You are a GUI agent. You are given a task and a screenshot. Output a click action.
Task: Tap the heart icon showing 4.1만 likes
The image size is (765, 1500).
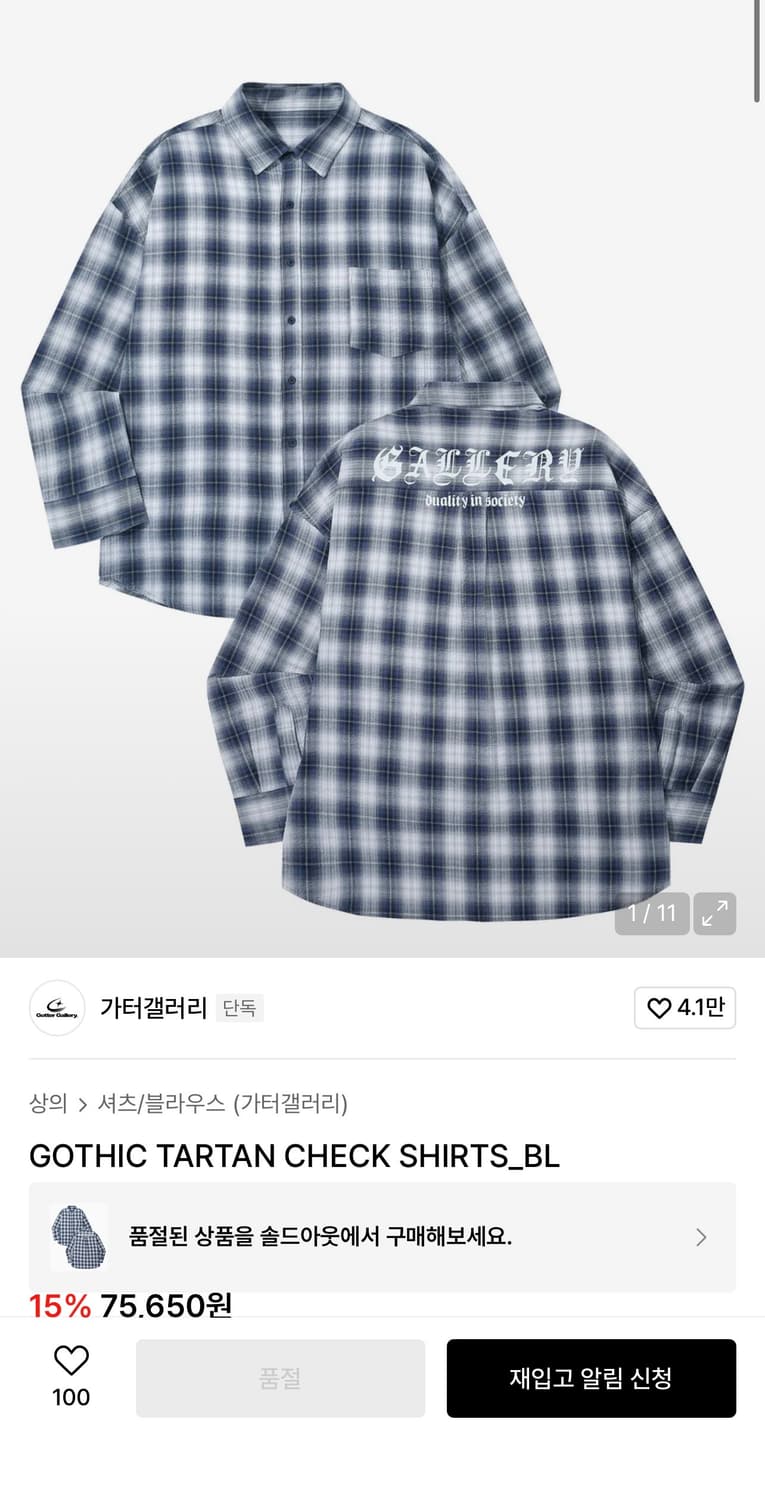pyautogui.click(x=685, y=1008)
